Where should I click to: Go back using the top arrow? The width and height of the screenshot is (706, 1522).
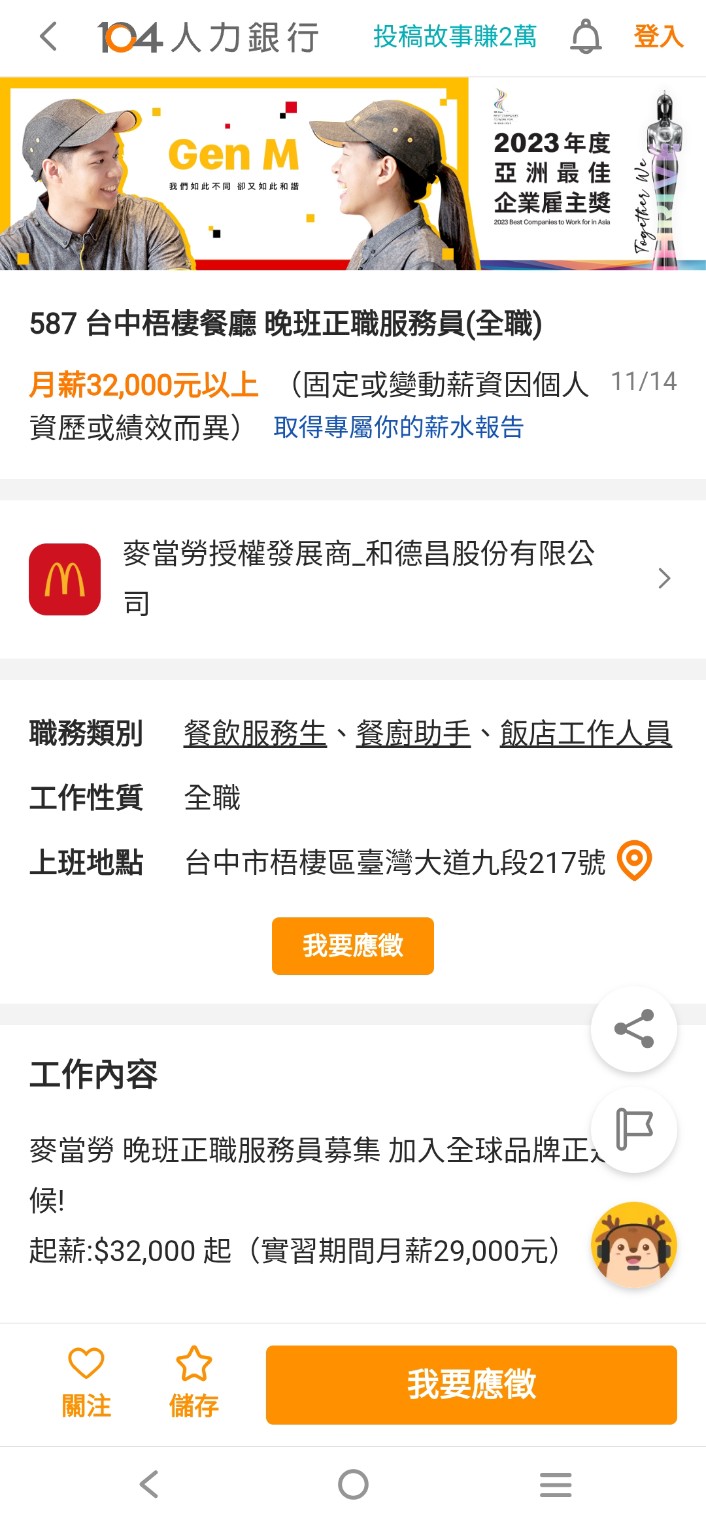coord(47,38)
